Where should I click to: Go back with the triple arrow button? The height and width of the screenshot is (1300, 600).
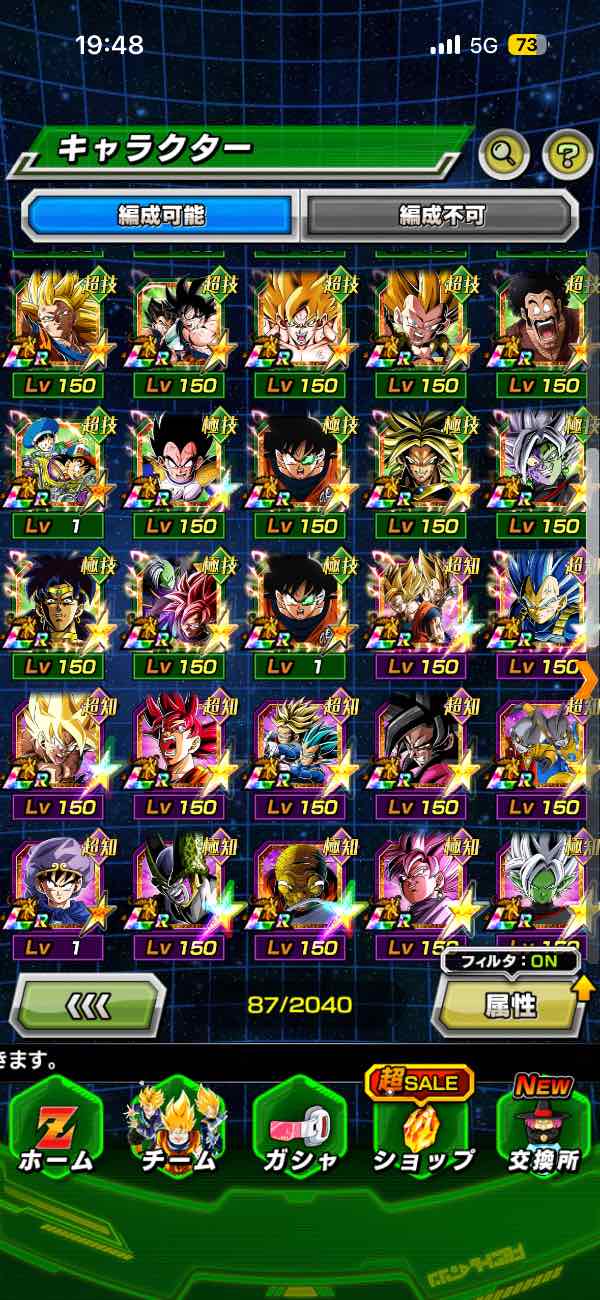coord(88,1004)
